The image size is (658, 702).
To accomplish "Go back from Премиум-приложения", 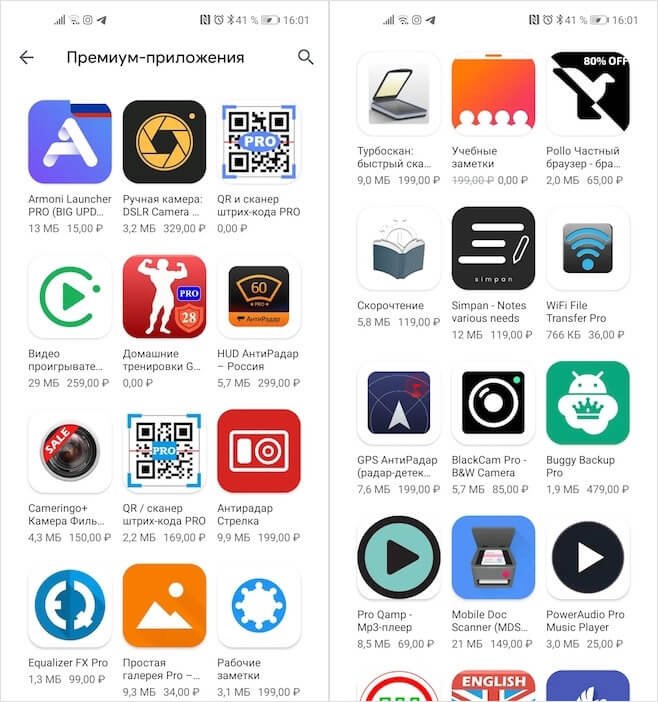I will [x=27, y=57].
